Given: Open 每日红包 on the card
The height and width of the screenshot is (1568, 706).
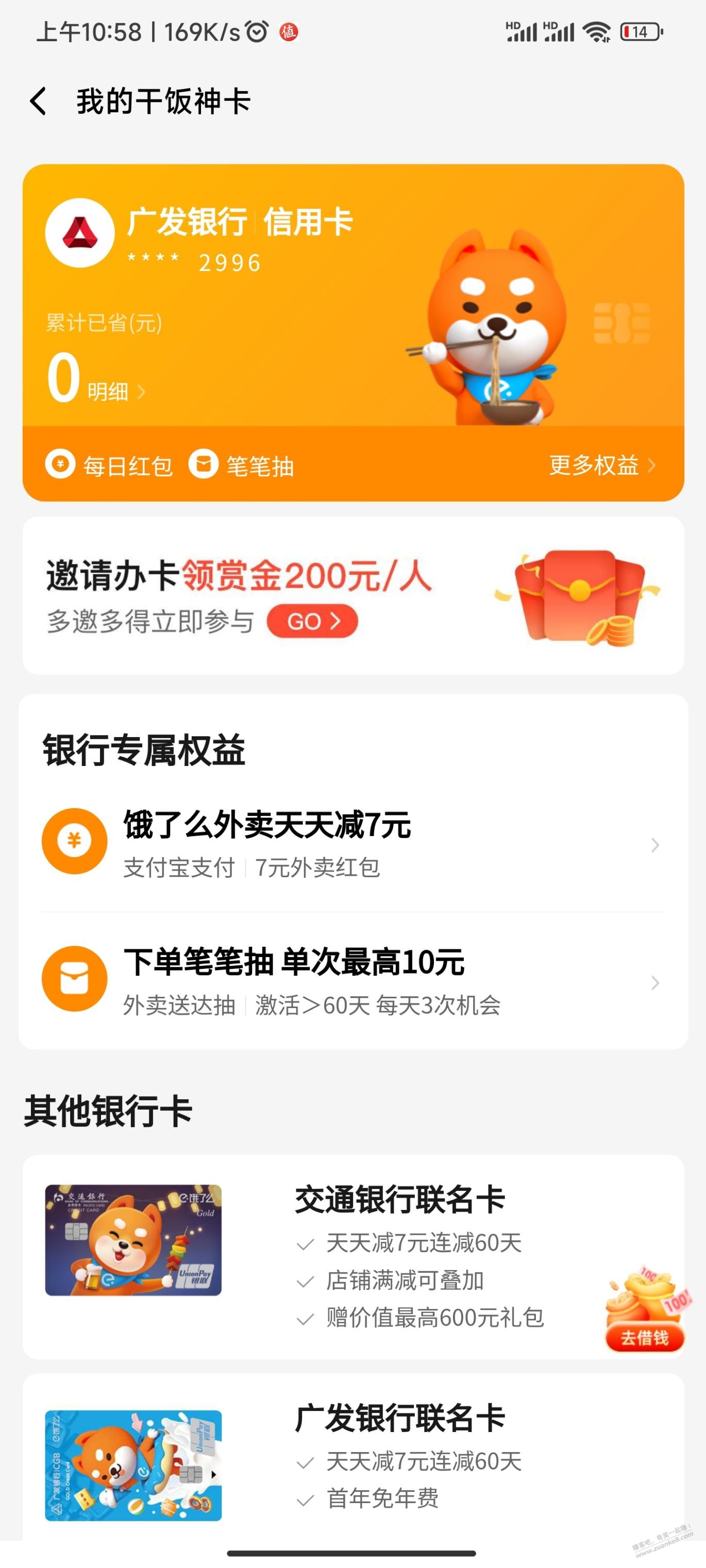Looking at the screenshot, I should point(110,466).
